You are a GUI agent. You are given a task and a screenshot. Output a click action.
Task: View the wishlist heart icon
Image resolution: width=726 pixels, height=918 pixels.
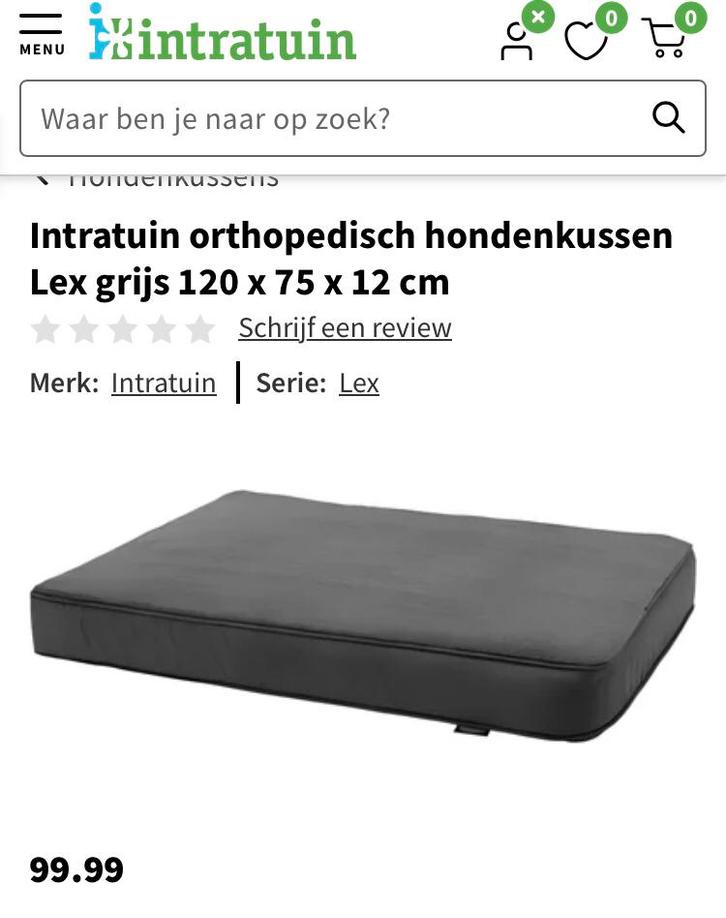[x=587, y=40]
